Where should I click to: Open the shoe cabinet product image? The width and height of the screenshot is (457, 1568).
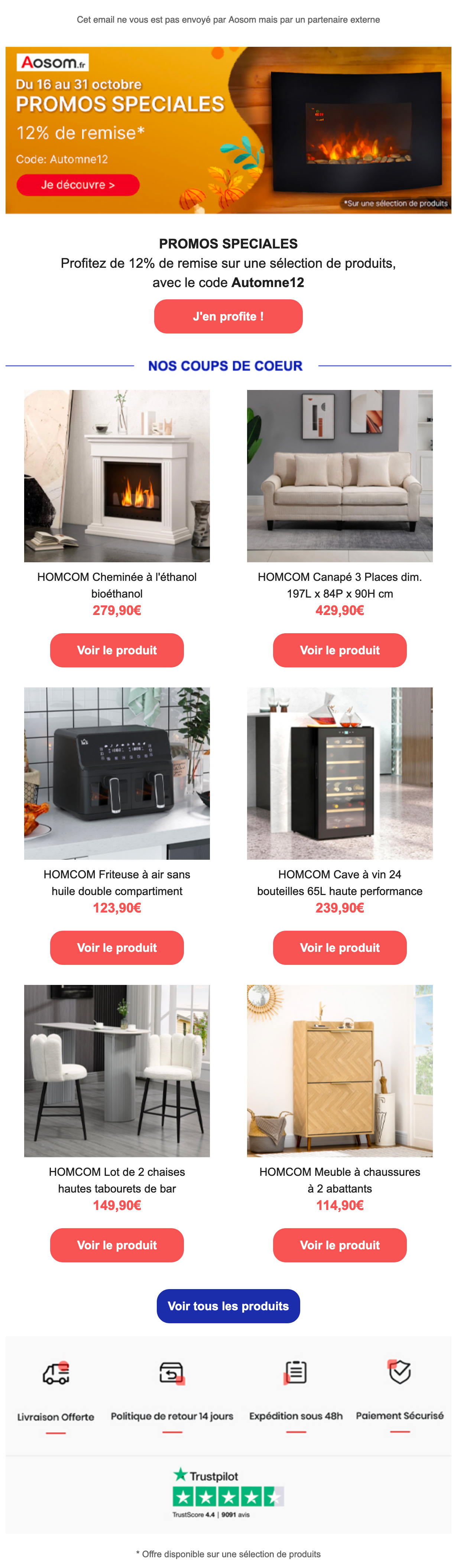point(339,1071)
